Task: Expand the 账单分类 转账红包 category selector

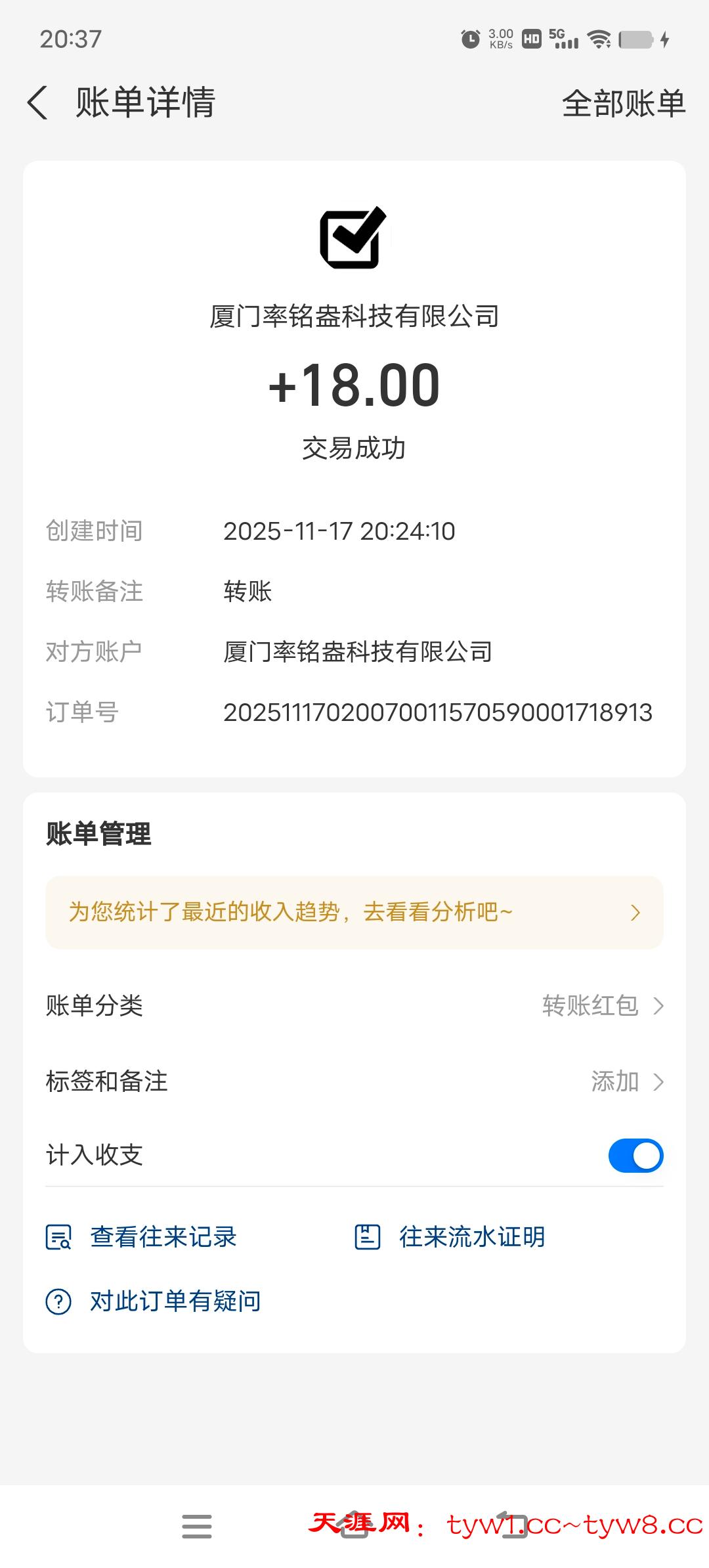Action: pyautogui.click(x=659, y=1005)
